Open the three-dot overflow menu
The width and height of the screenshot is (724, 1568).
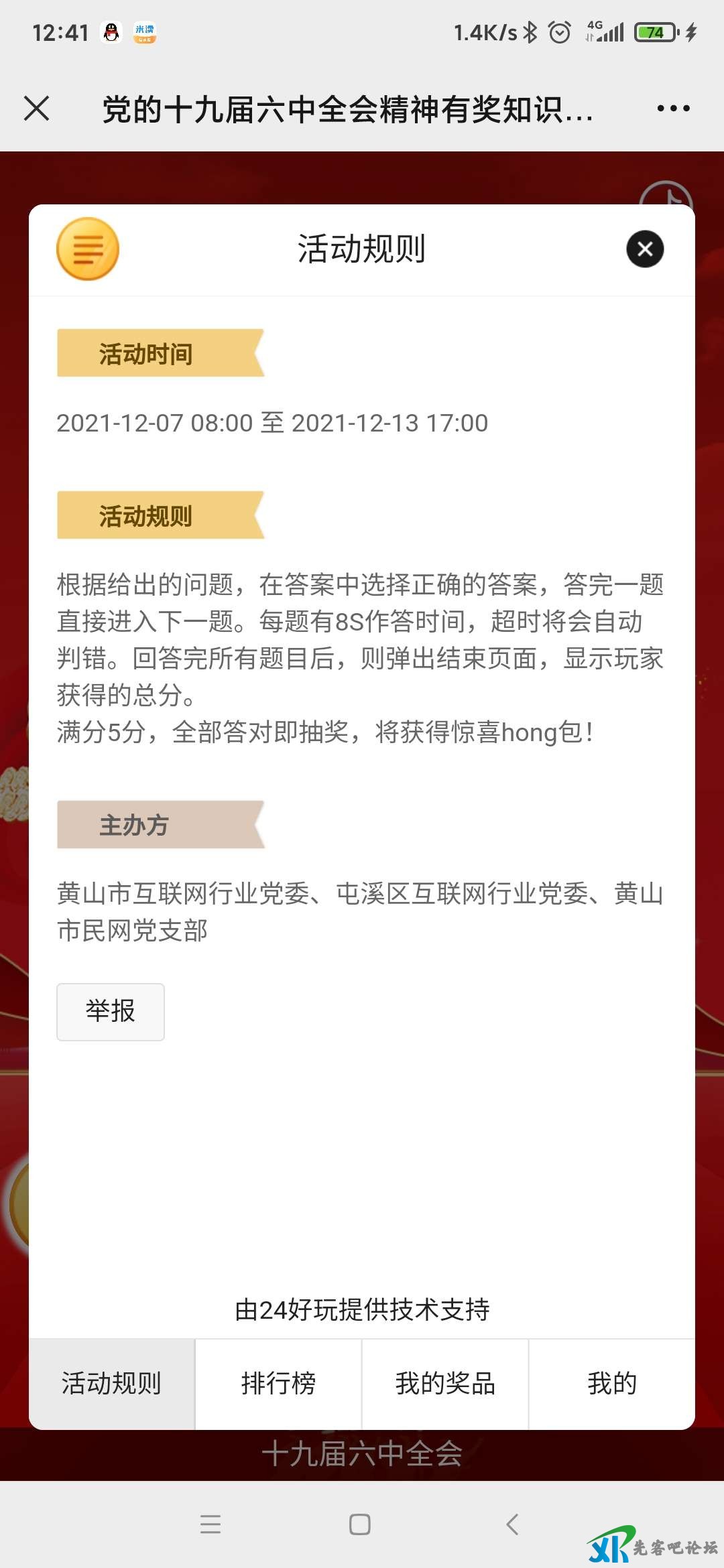(x=673, y=109)
